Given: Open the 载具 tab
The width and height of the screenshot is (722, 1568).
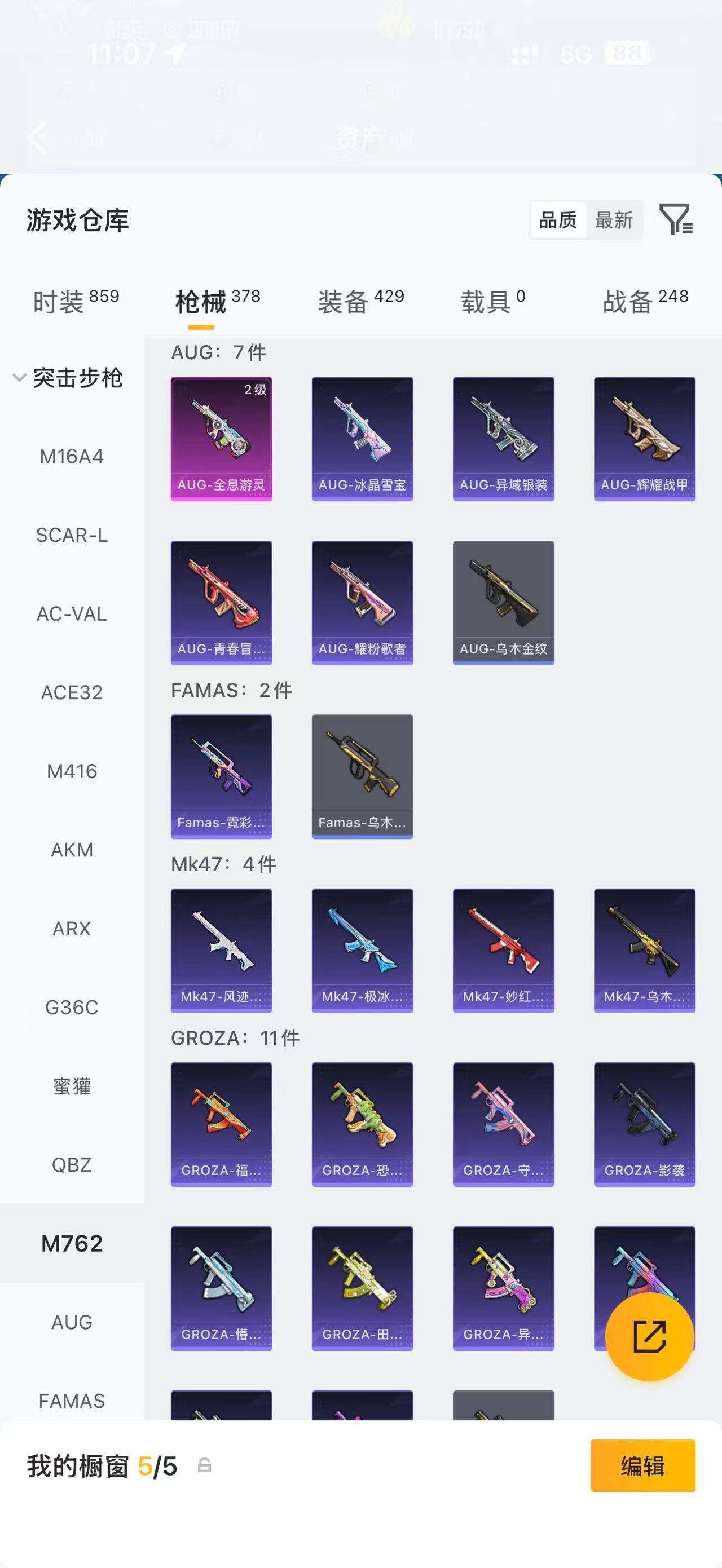Looking at the screenshot, I should [x=493, y=301].
